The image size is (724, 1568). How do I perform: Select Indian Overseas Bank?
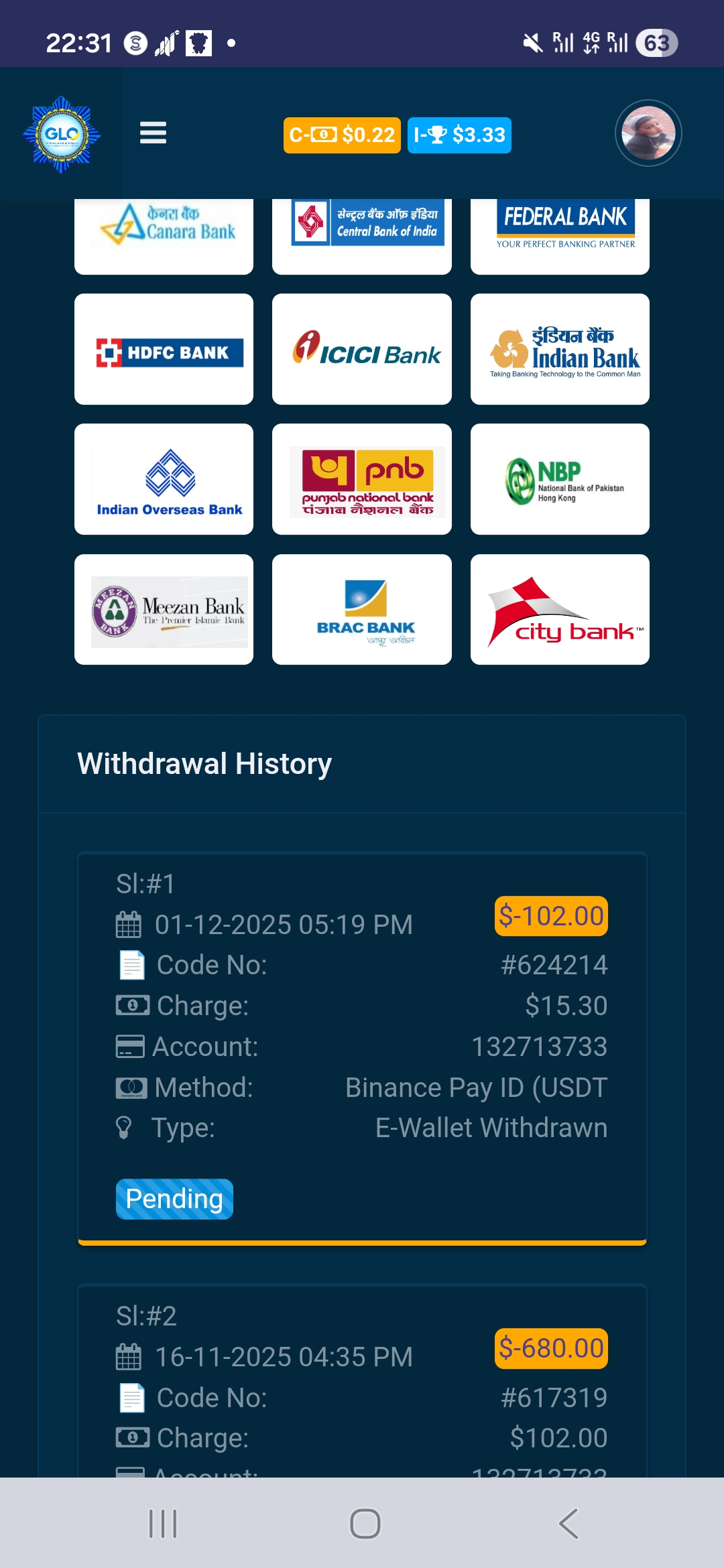click(164, 479)
